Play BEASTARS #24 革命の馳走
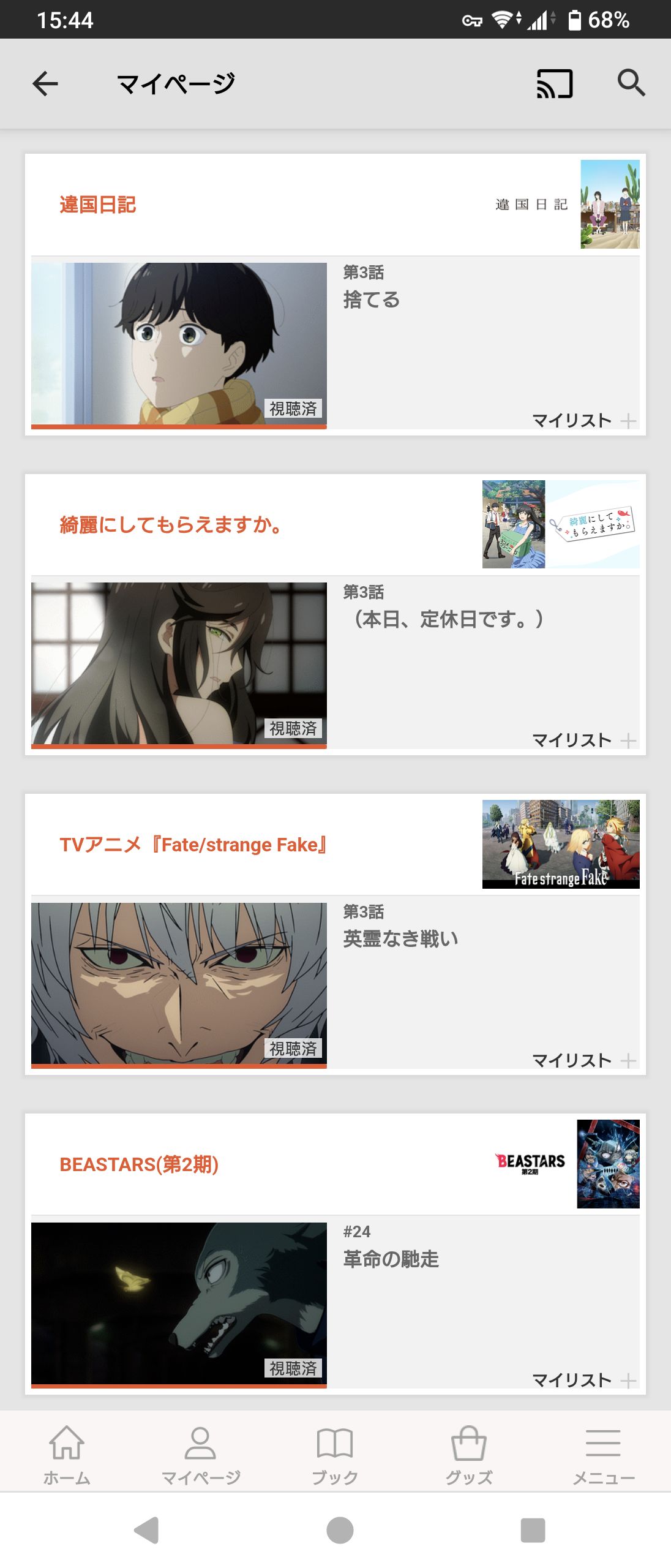Viewport: 671px width, 1568px height. 179,1303
